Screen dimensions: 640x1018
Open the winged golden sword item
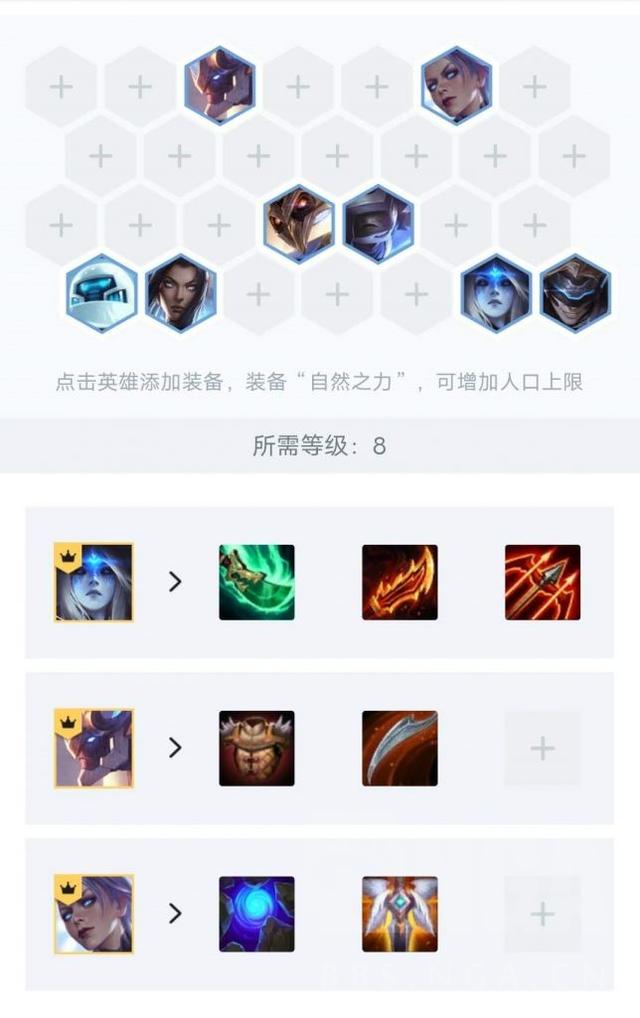coord(400,914)
